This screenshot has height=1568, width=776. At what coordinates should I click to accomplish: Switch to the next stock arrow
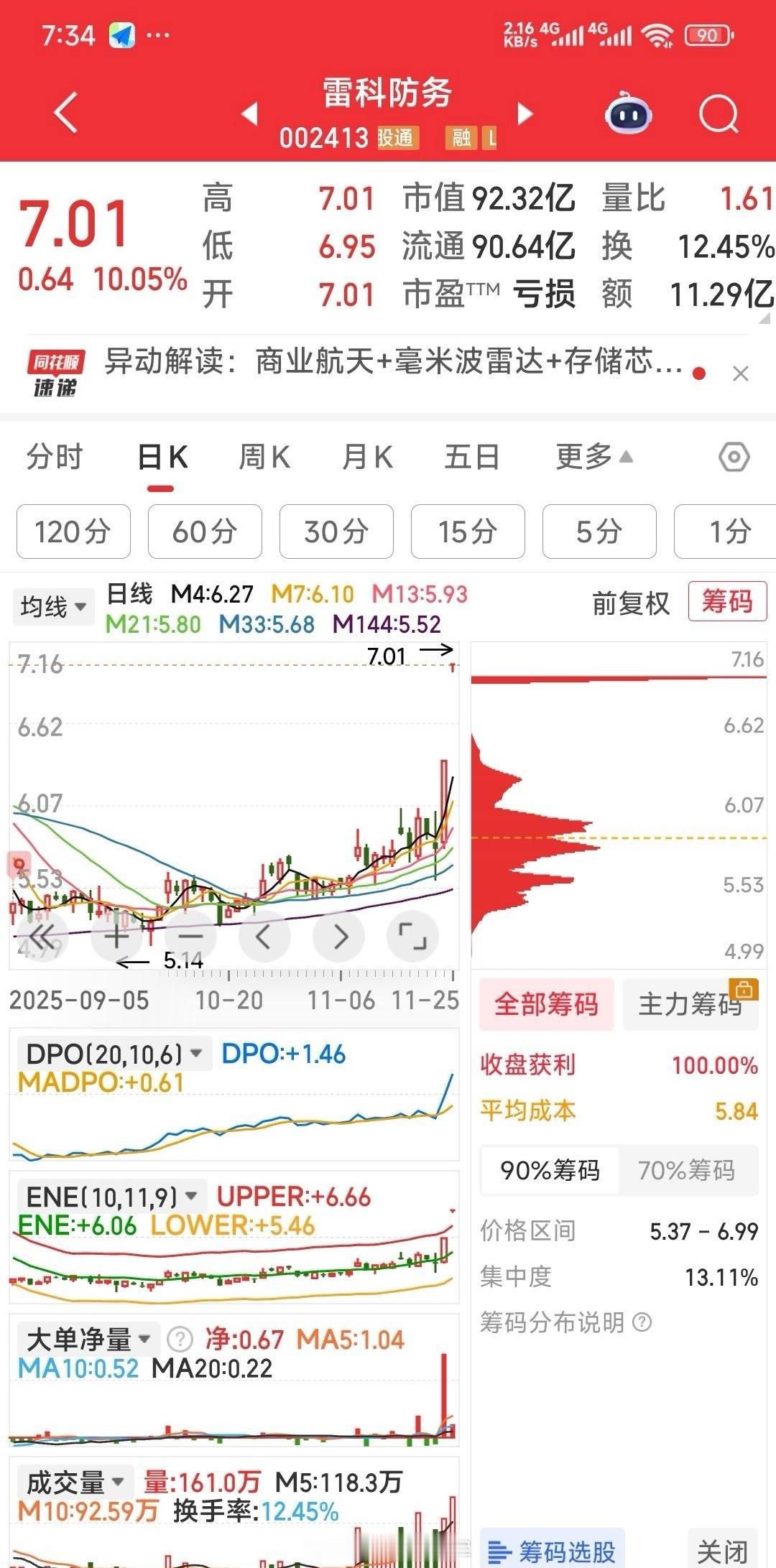(525, 113)
